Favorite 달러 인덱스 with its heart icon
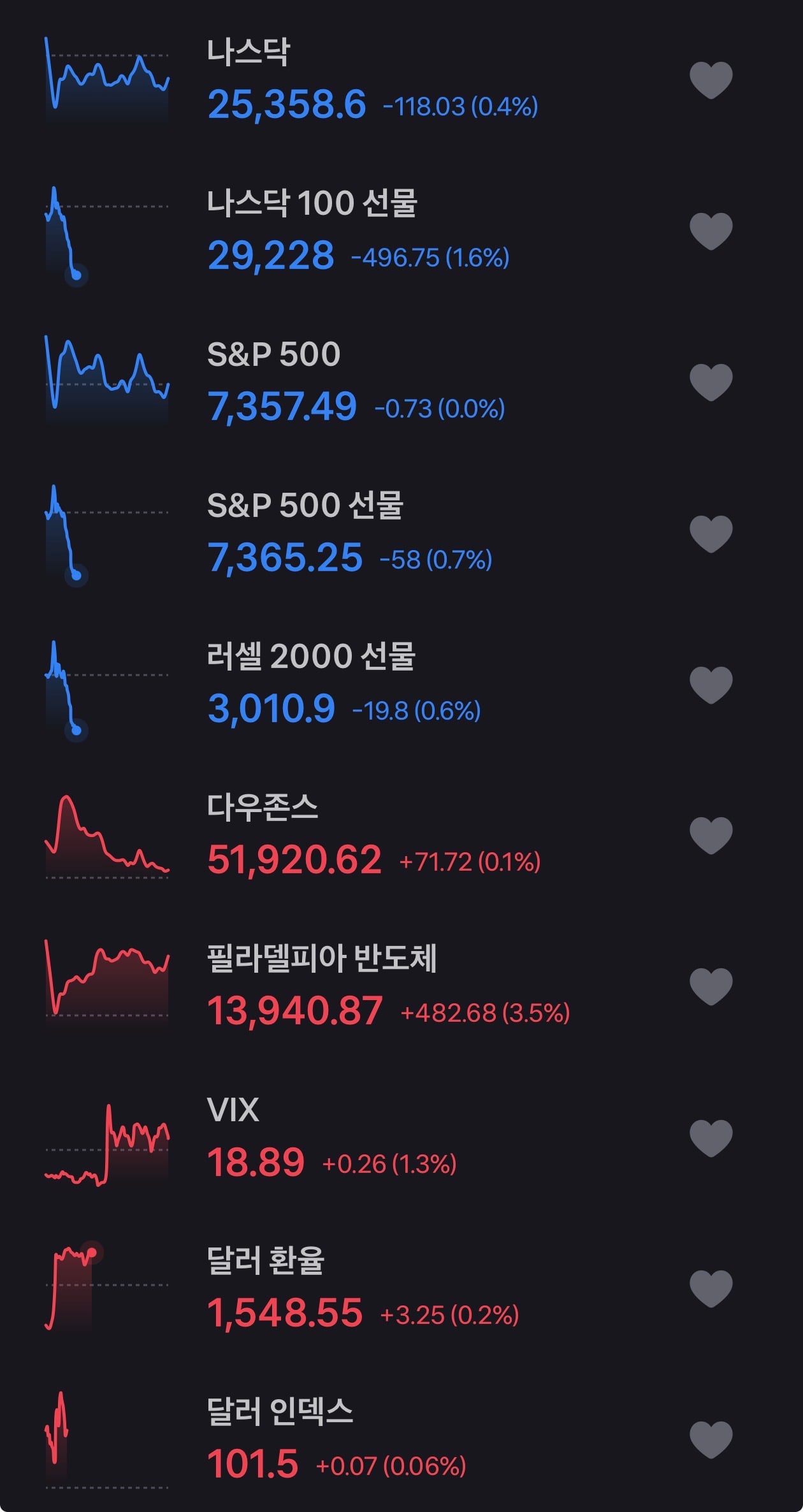 point(711,1440)
